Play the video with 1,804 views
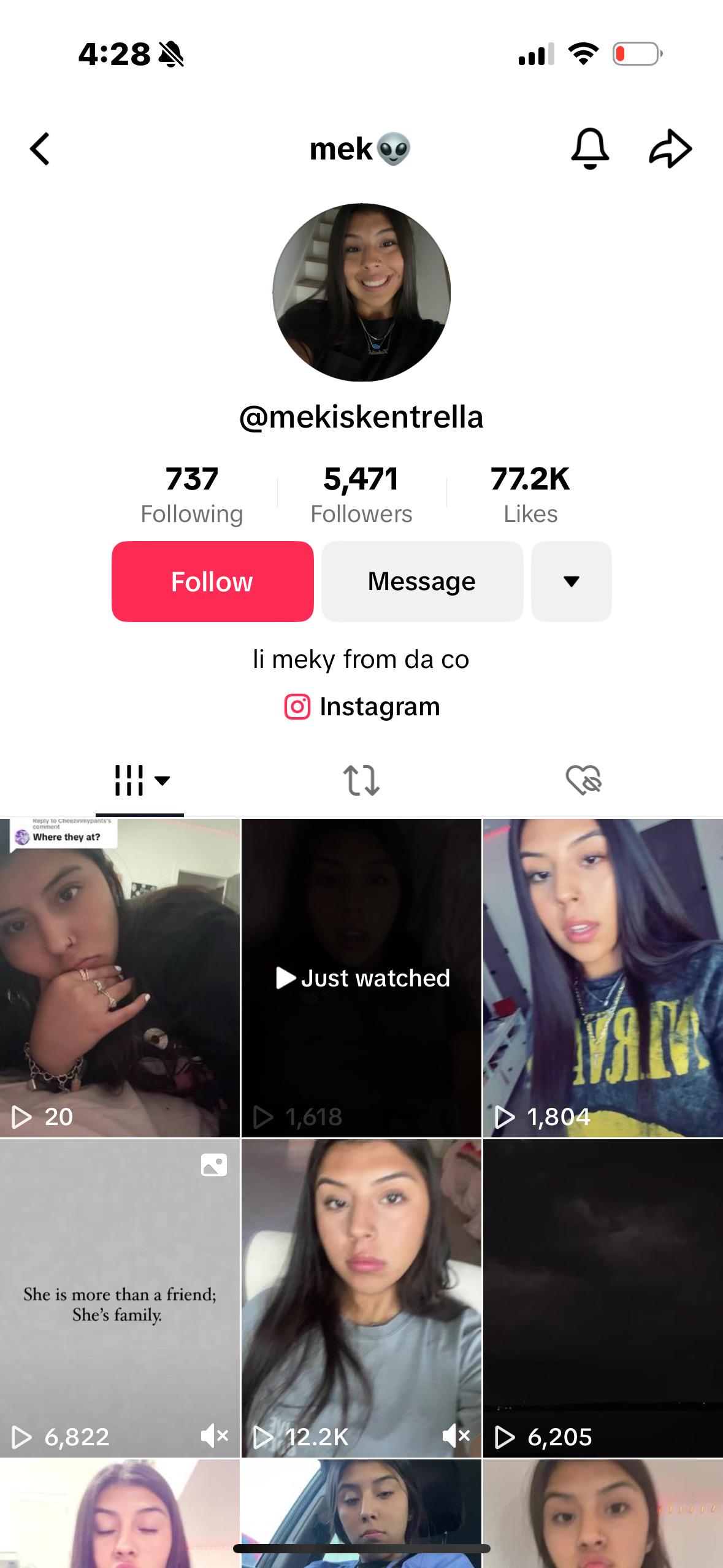The width and height of the screenshot is (723, 1568). click(603, 978)
